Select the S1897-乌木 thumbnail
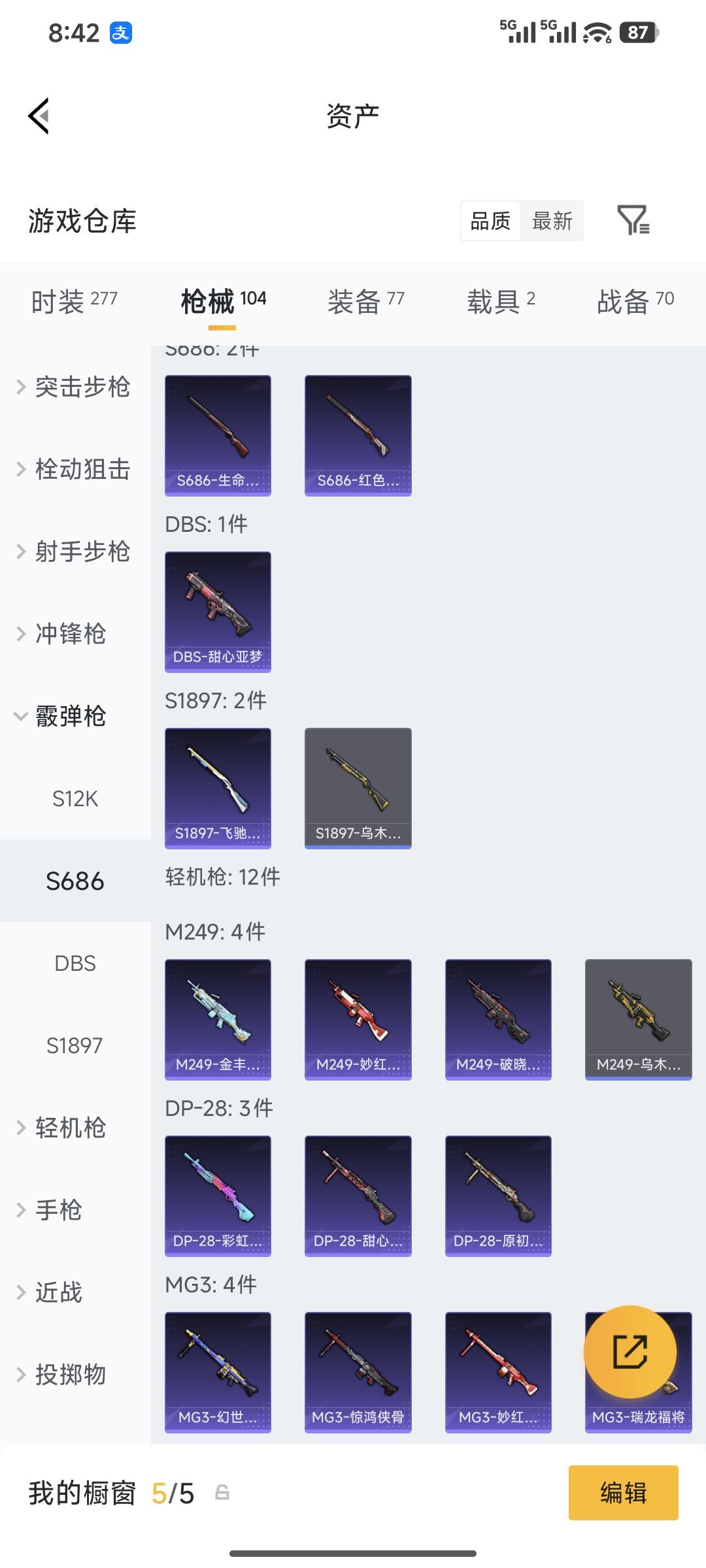Viewport: 706px width, 1568px height. (358, 789)
